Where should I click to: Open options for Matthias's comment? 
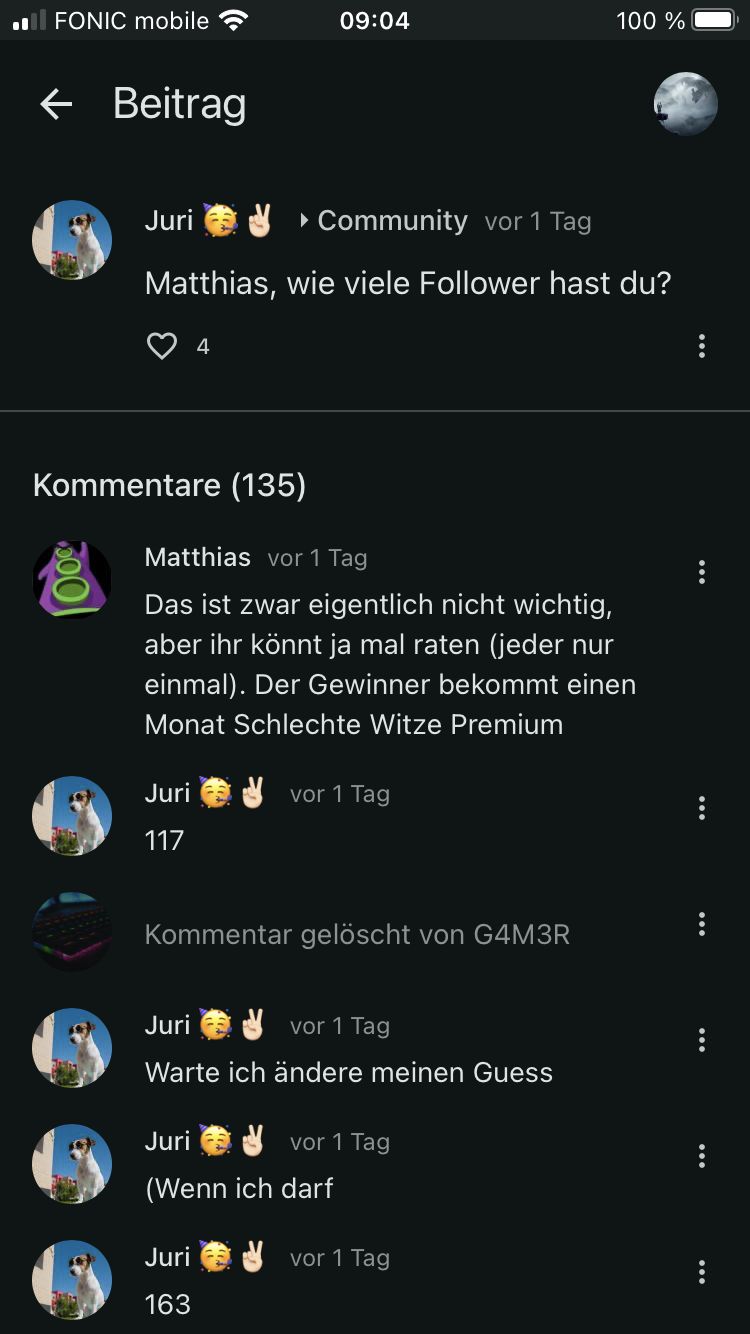click(x=702, y=572)
